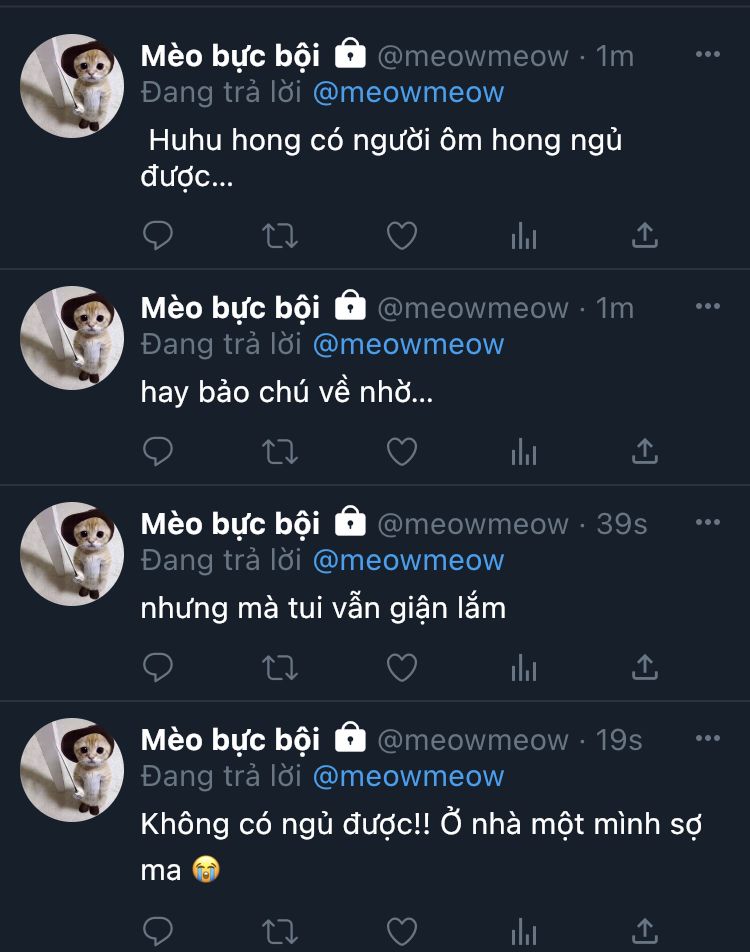
Task: Retweet the 'nhưng mà tui vẫn giận lắm' tweet
Action: [x=279, y=667]
